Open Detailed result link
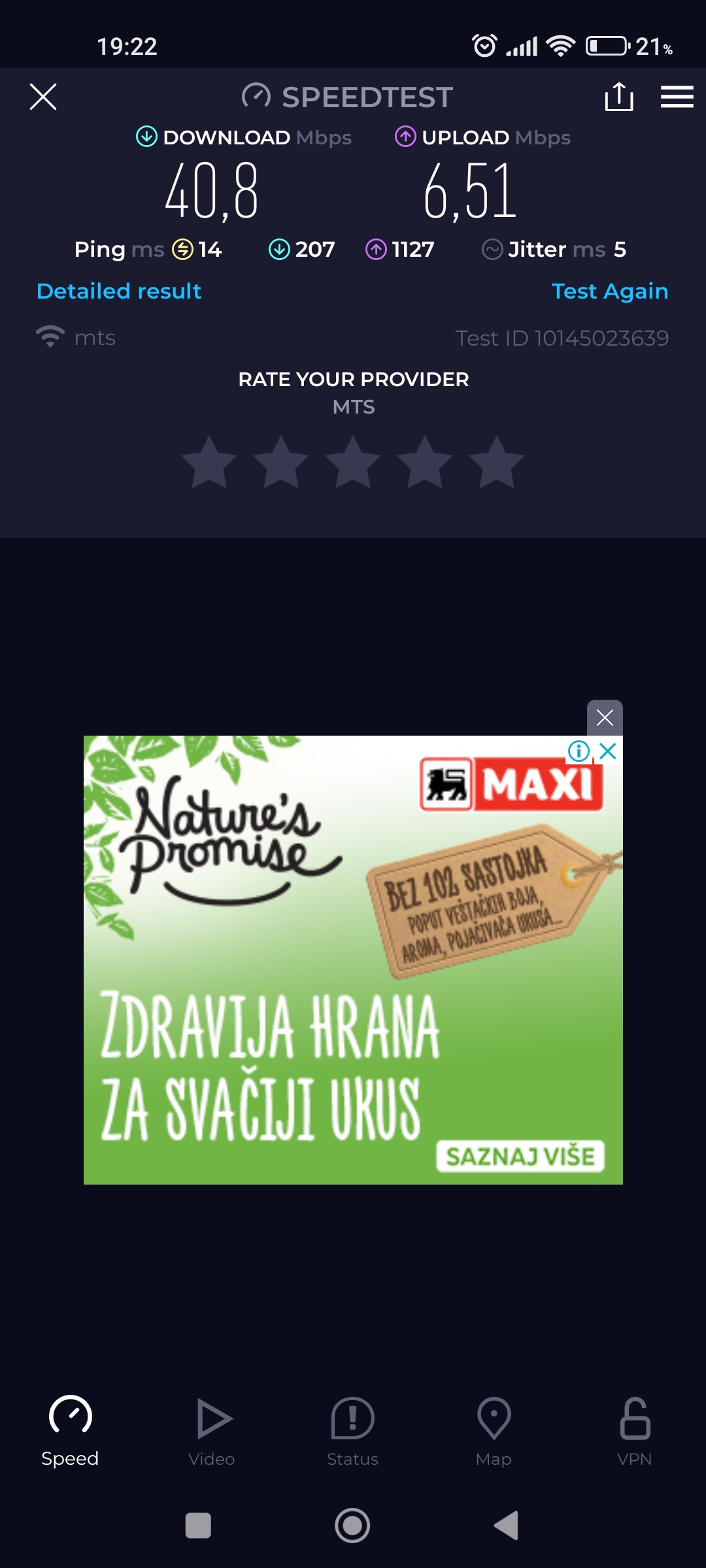This screenshot has height=1568, width=706. point(119,291)
